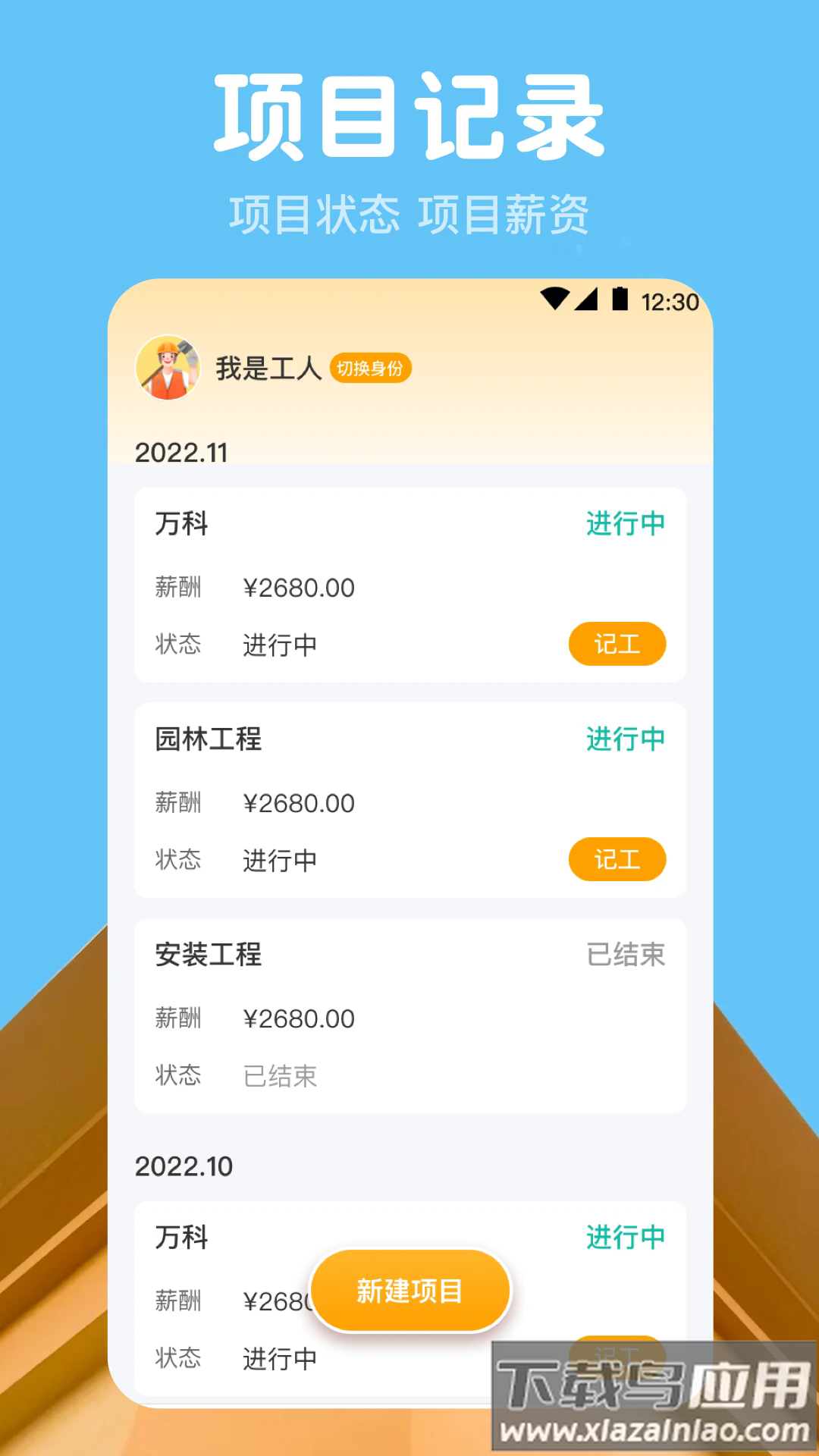Tap the 进行中 status label on 万科

pos(624,524)
